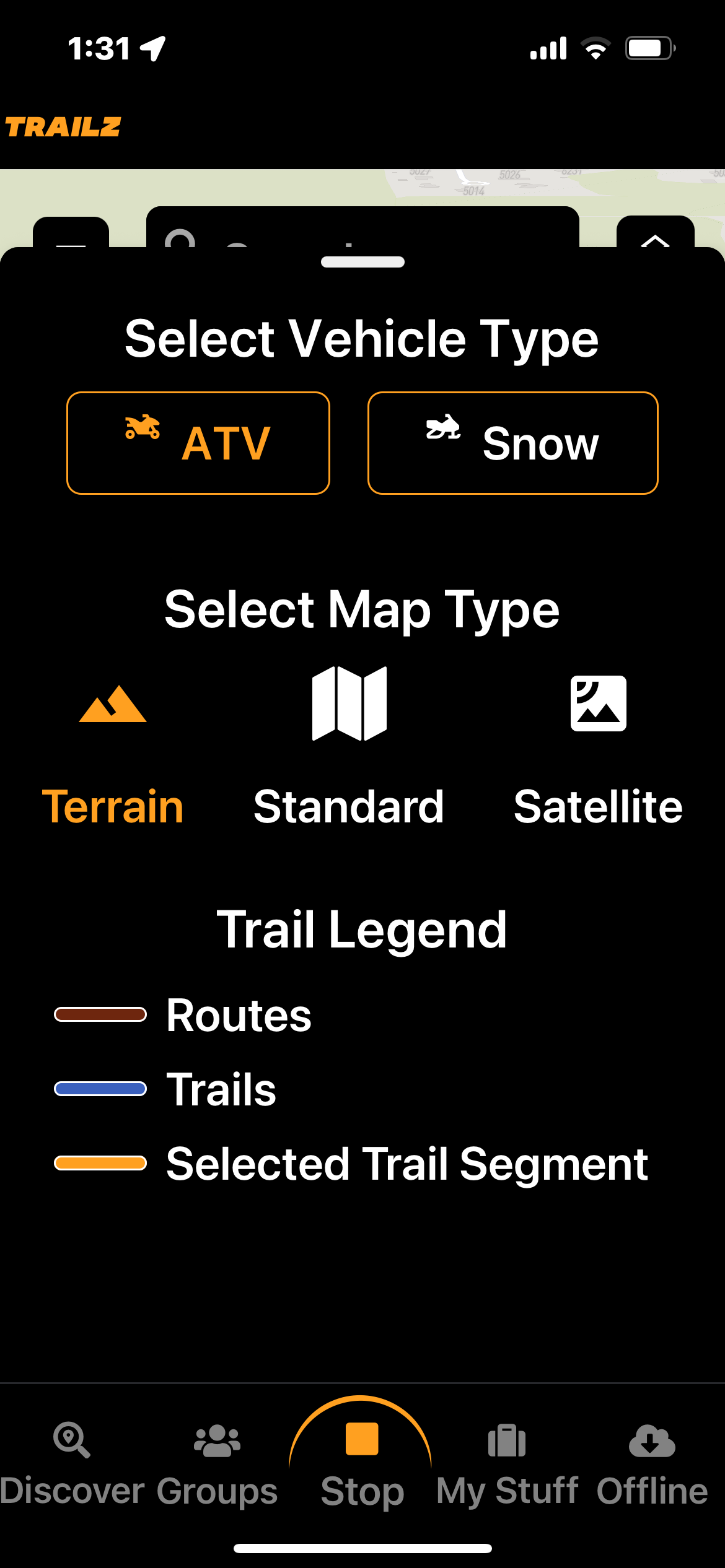
Task: Switch to Standard map type
Action: (x=349, y=749)
